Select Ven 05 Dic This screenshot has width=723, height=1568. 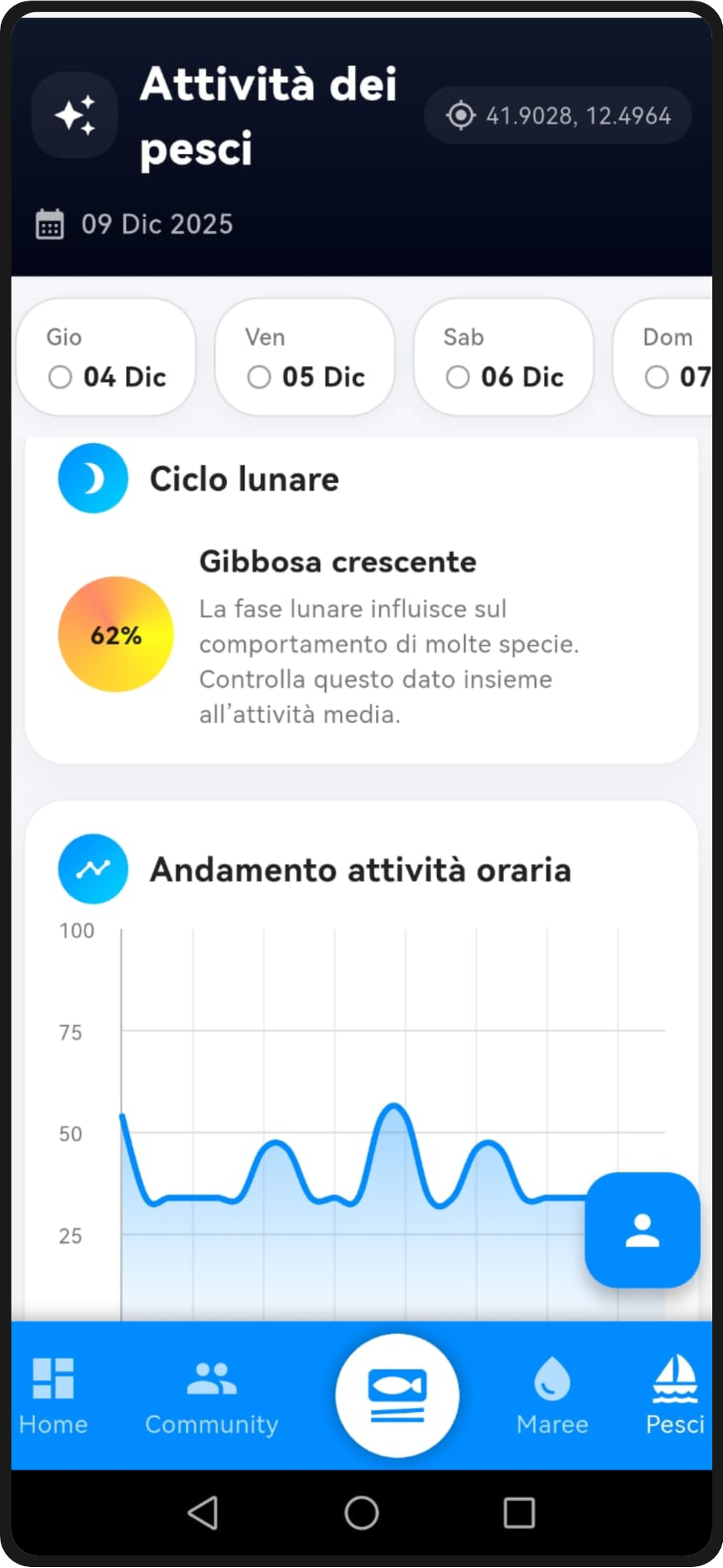(305, 358)
